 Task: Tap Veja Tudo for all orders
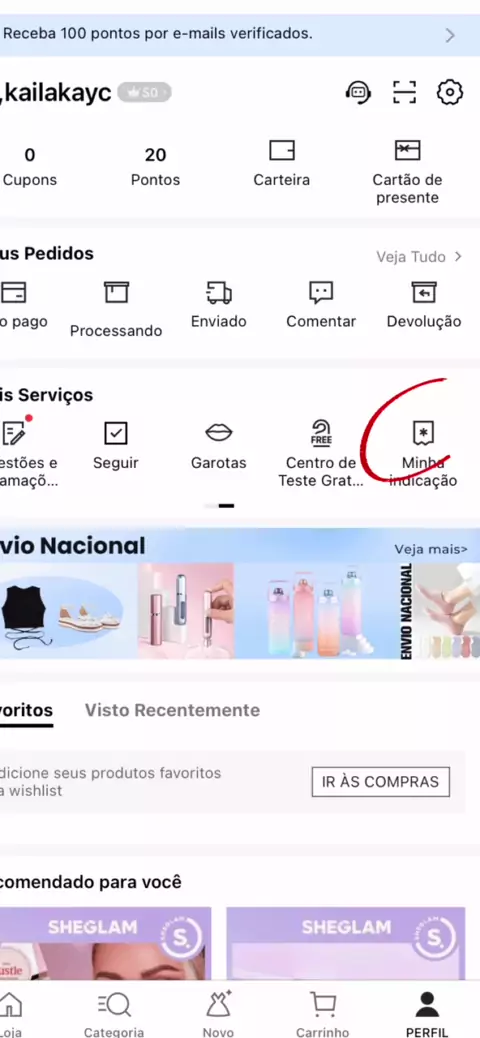pyautogui.click(x=419, y=256)
